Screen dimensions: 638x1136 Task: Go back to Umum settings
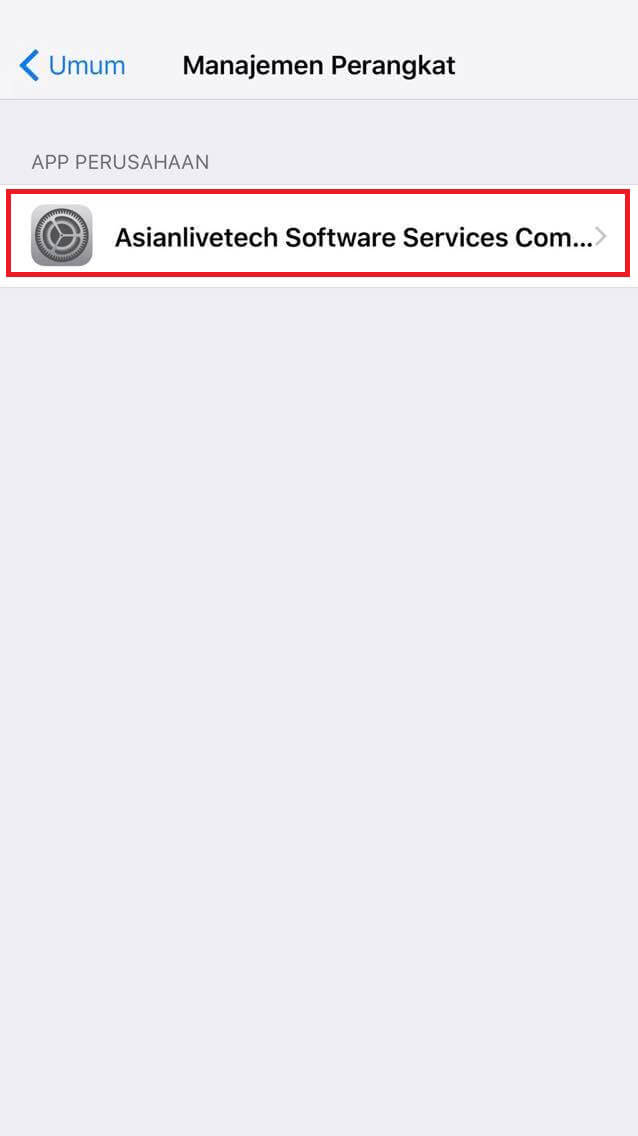[72, 66]
